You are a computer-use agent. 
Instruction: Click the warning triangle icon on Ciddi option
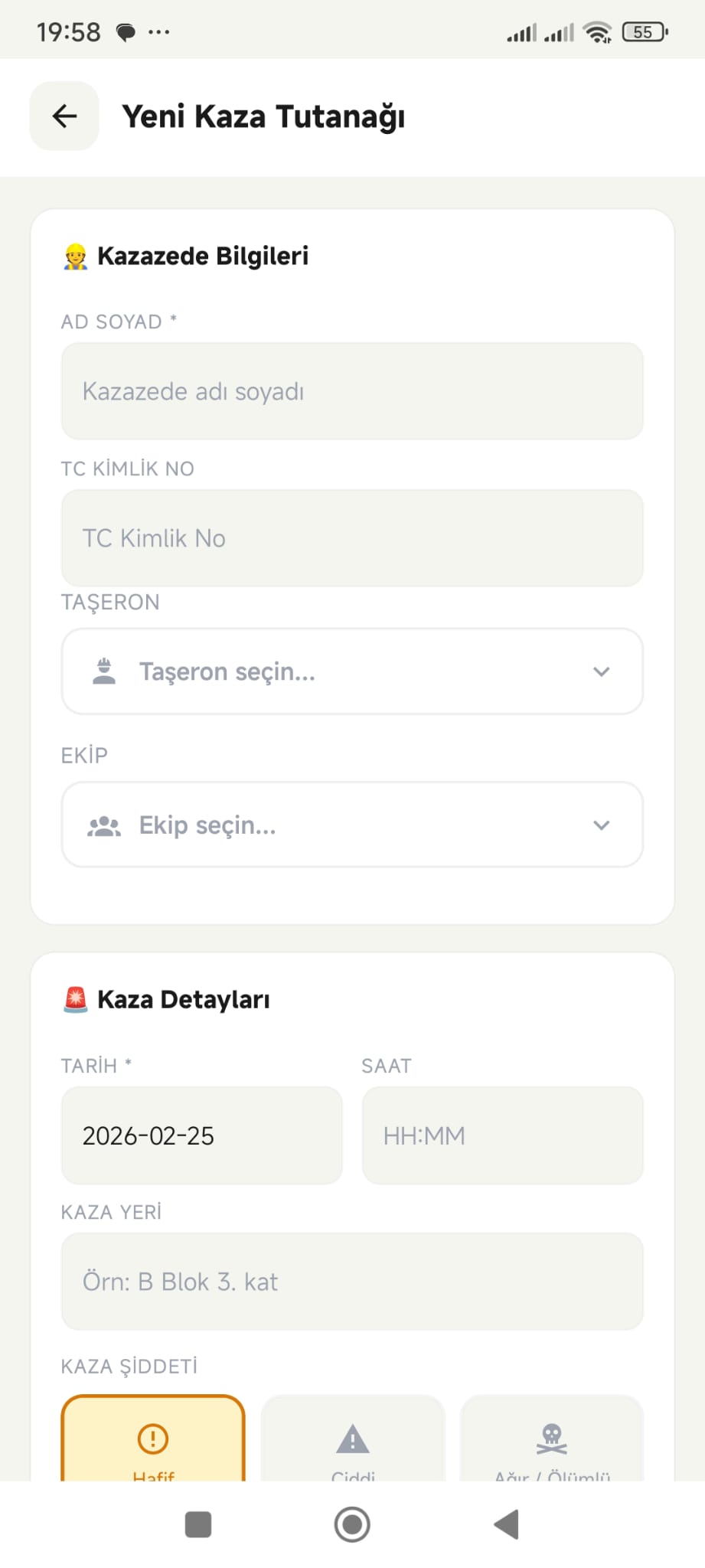[352, 1438]
